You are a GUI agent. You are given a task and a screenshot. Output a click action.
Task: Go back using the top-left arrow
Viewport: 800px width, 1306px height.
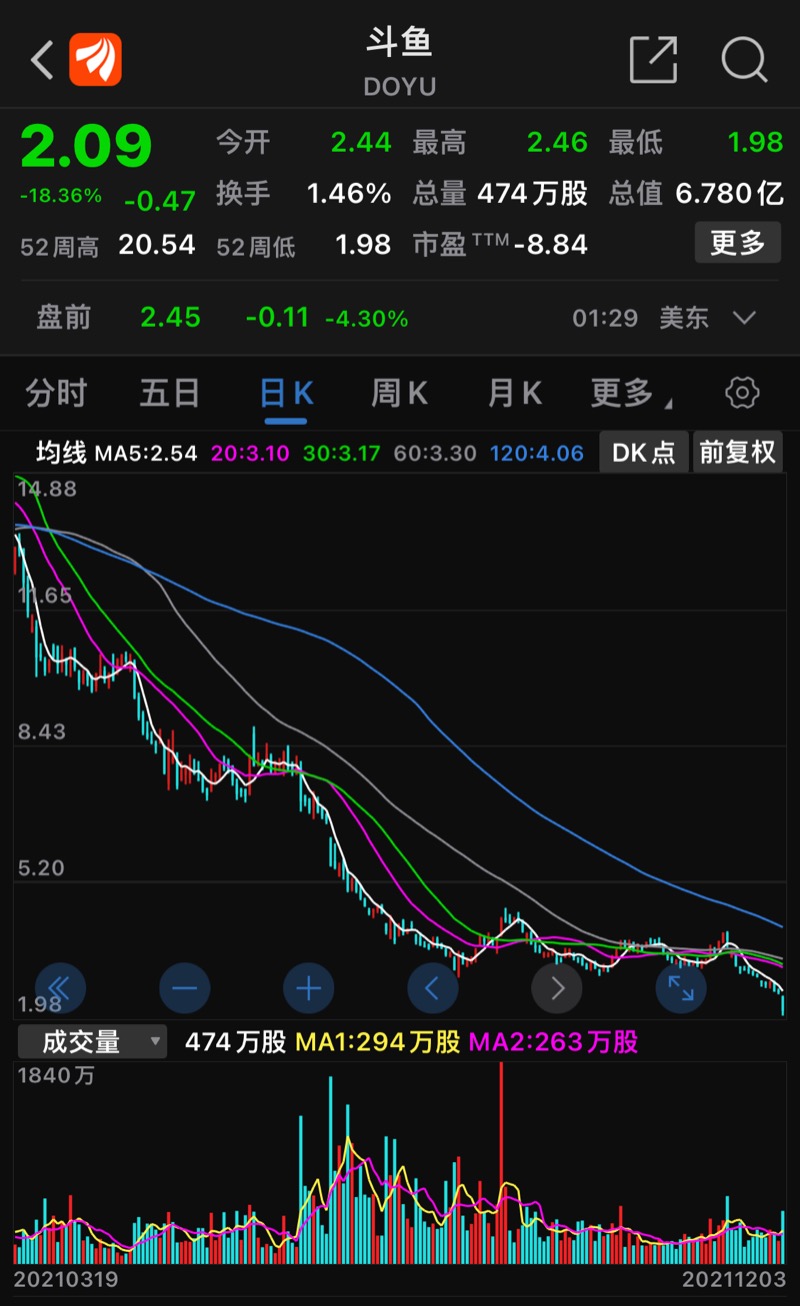click(x=42, y=60)
